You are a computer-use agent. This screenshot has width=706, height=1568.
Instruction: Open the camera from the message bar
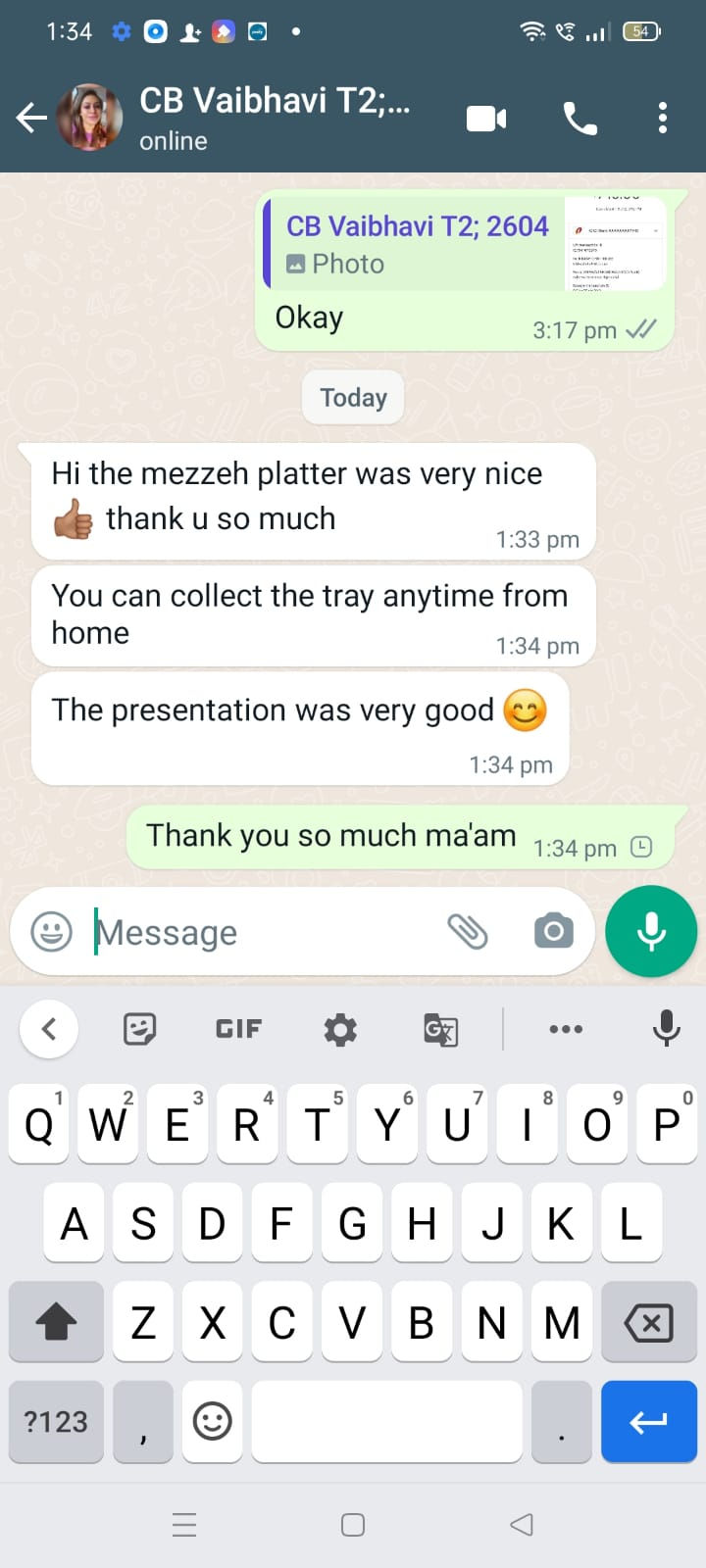(x=554, y=931)
